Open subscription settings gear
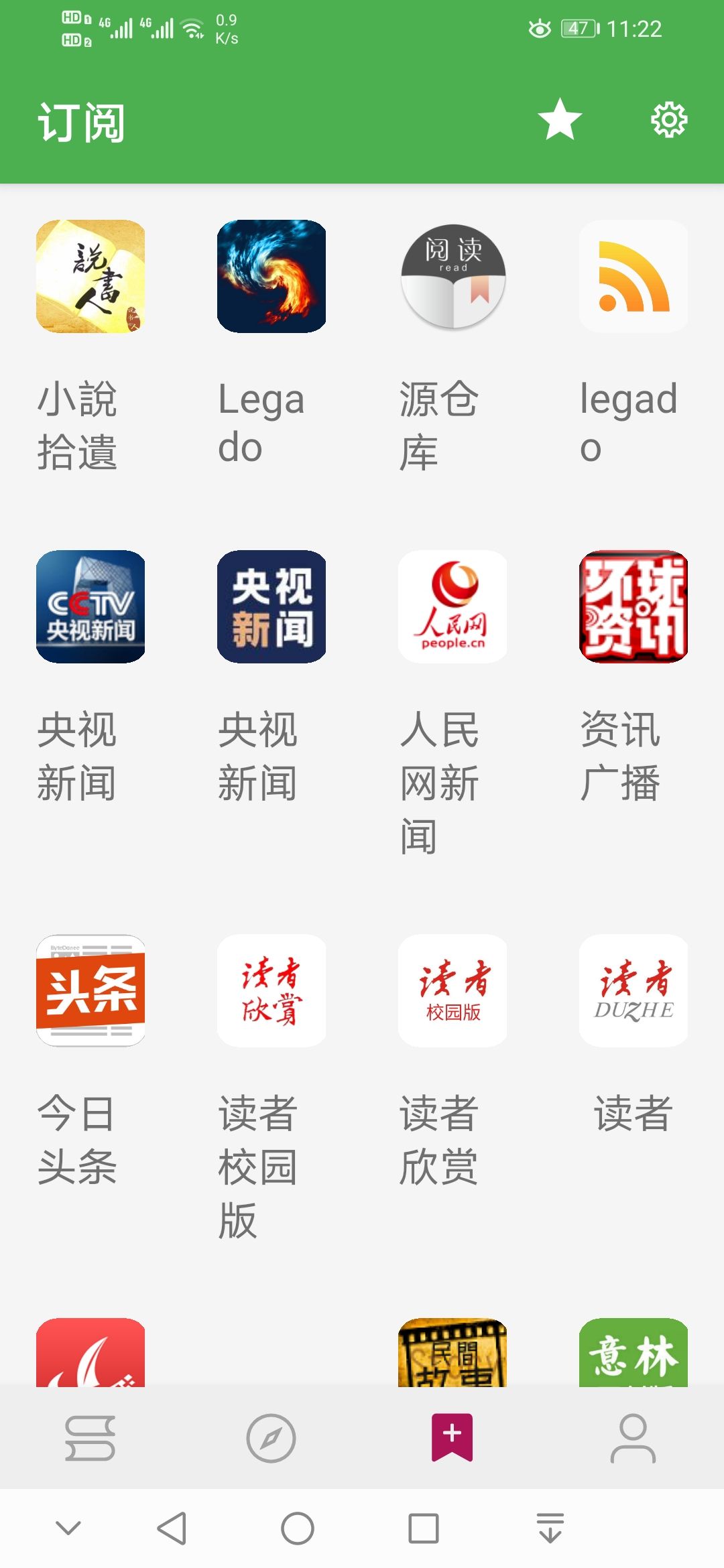This screenshot has height=1568, width=724. coord(668,121)
